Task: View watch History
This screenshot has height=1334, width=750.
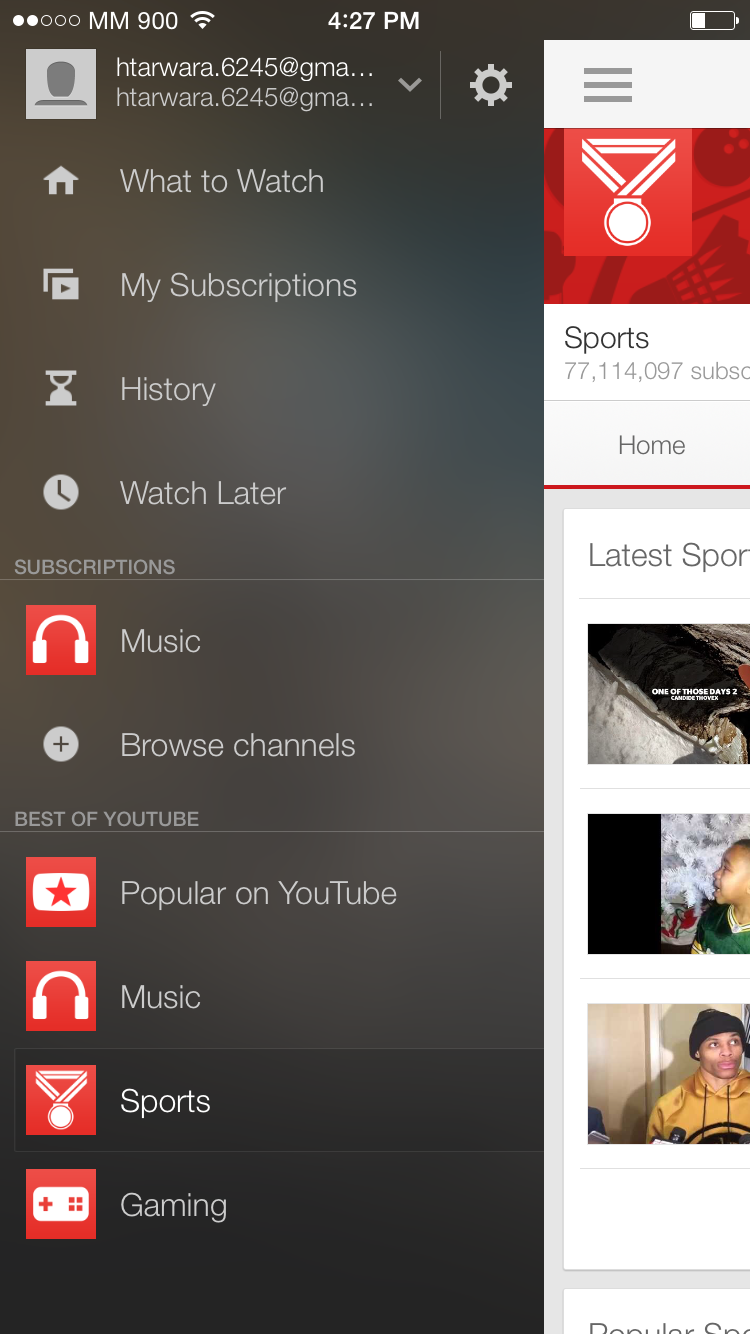Action: pyautogui.click(x=168, y=389)
